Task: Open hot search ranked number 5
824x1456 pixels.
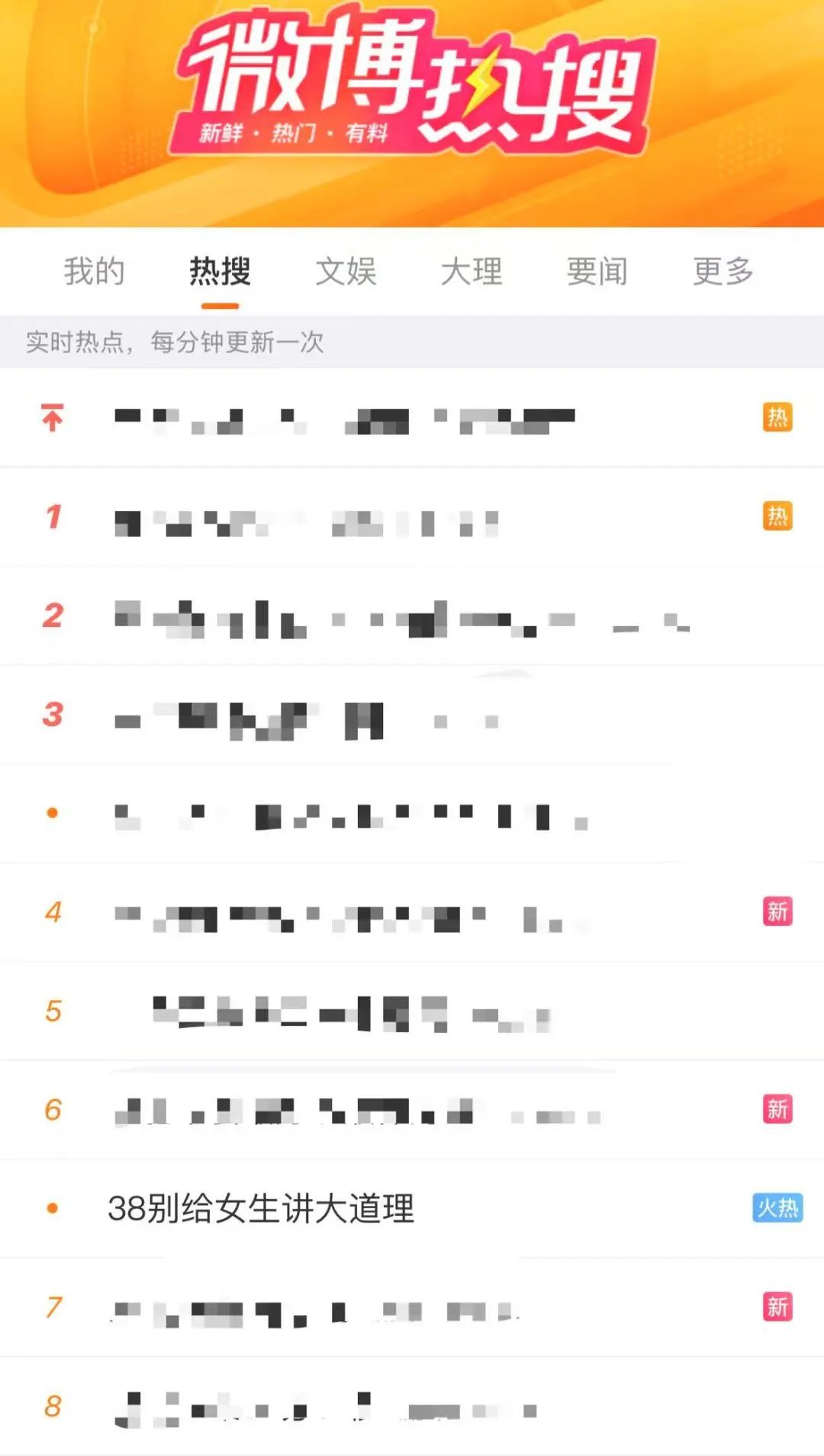Action: 351,1012
